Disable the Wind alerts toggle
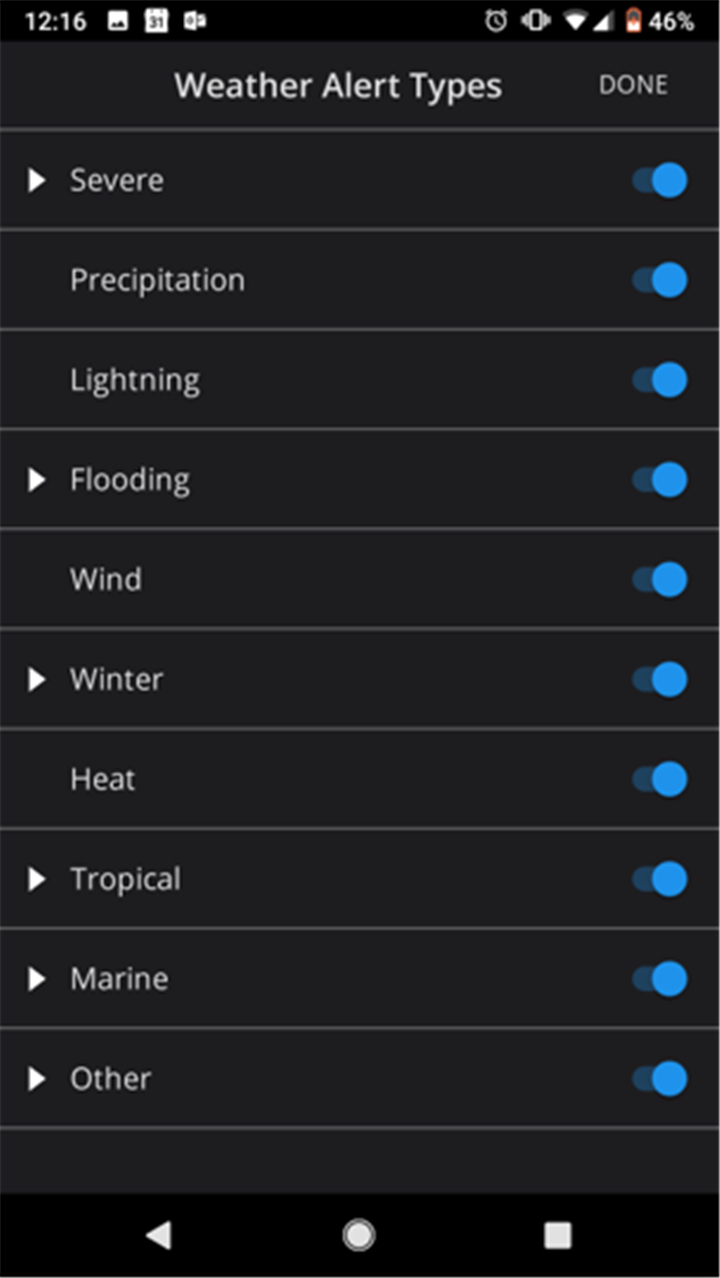 tap(659, 579)
